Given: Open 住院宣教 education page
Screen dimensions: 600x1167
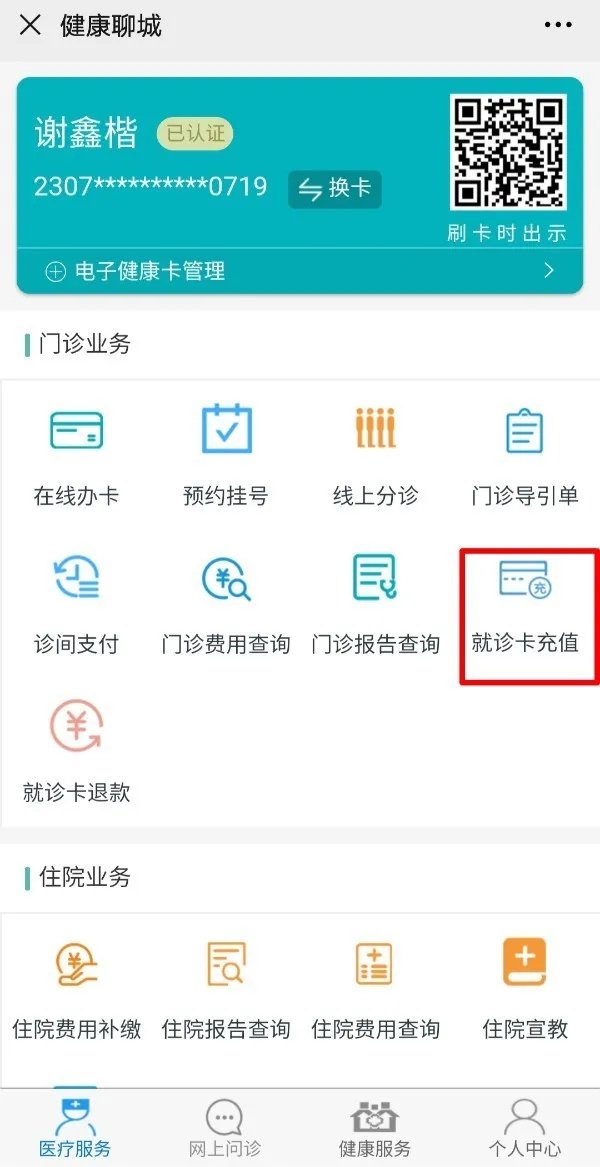Looking at the screenshot, I should click(x=525, y=988).
